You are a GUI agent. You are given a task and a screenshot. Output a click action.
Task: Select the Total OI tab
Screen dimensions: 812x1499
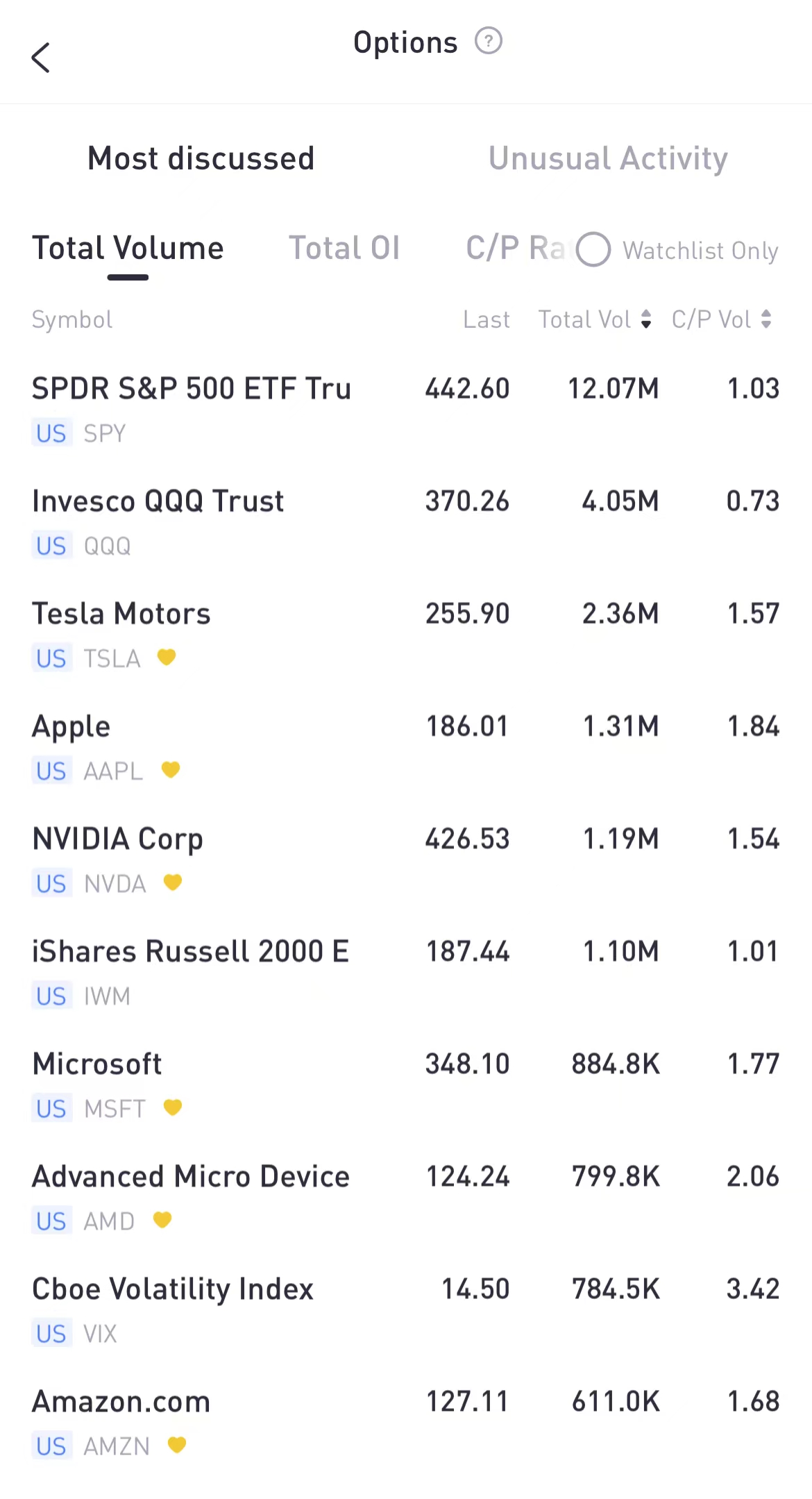click(345, 247)
